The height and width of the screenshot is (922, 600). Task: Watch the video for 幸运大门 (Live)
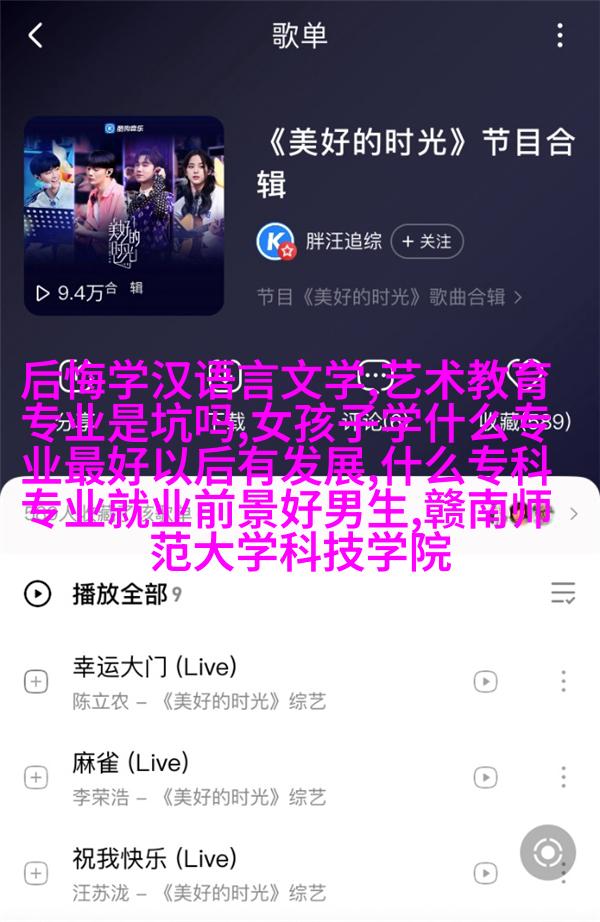485,681
